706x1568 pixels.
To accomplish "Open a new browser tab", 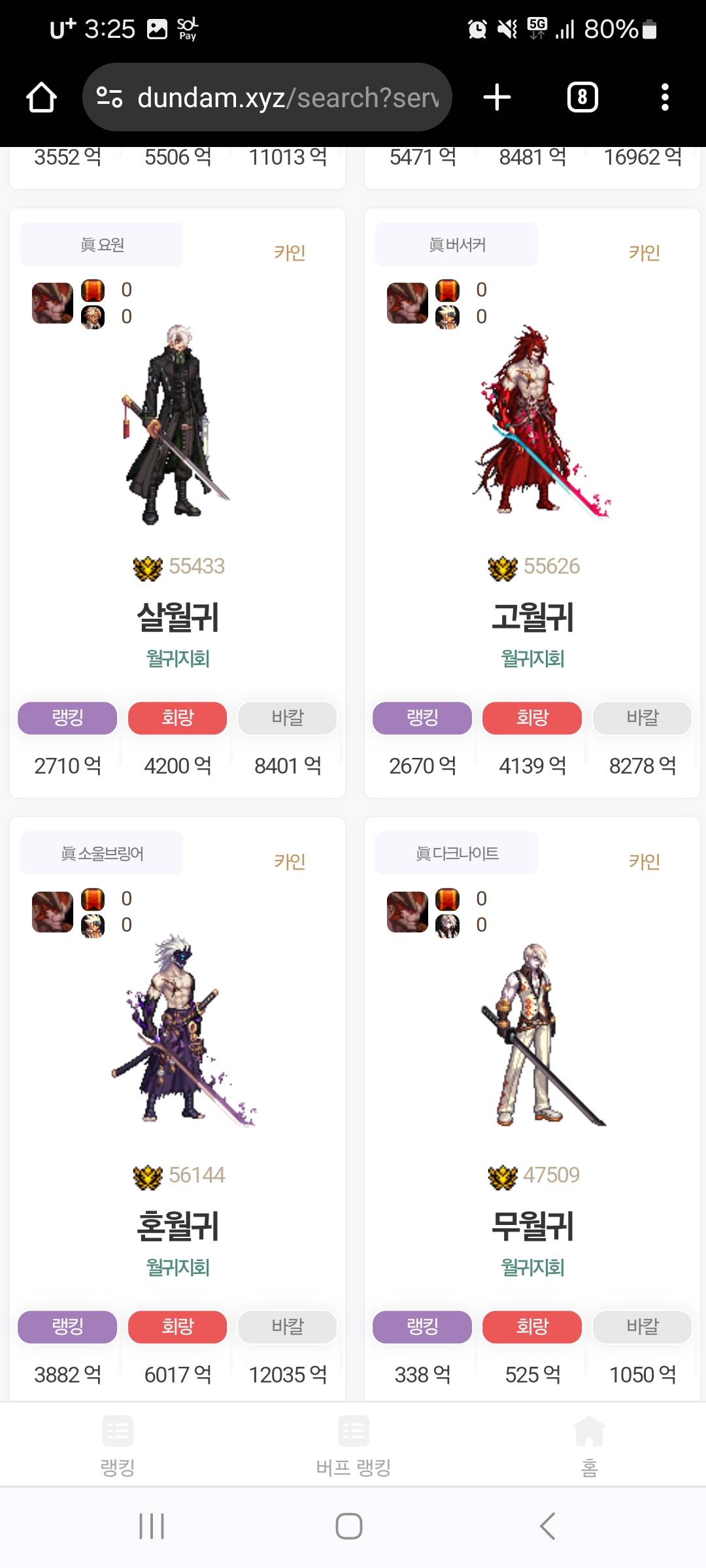I will pyautogui.click(x=497, y=97).
